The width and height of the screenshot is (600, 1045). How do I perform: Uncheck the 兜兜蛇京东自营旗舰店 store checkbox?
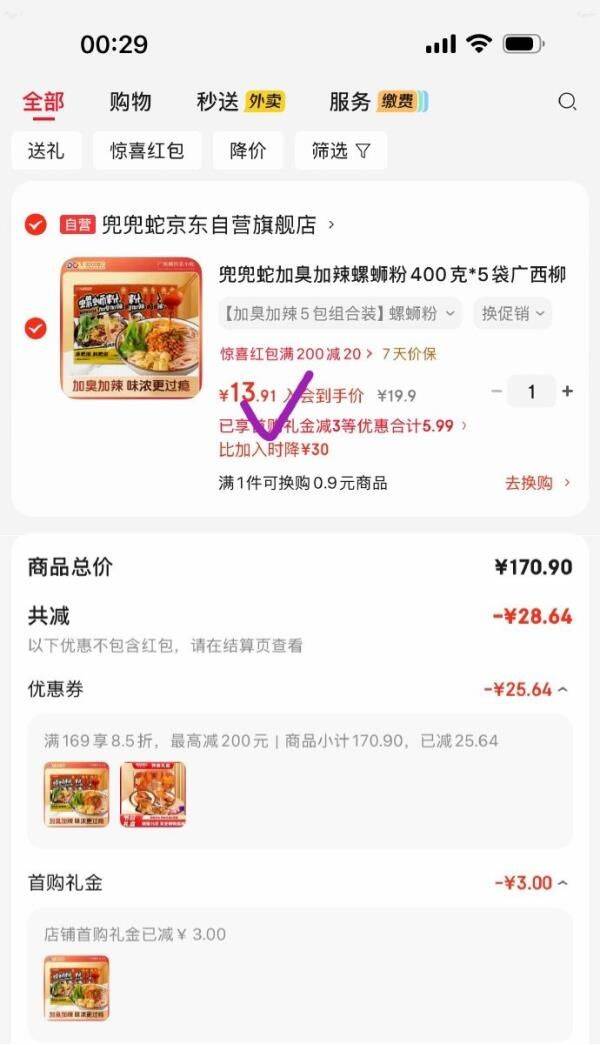[x=35, y=225]
